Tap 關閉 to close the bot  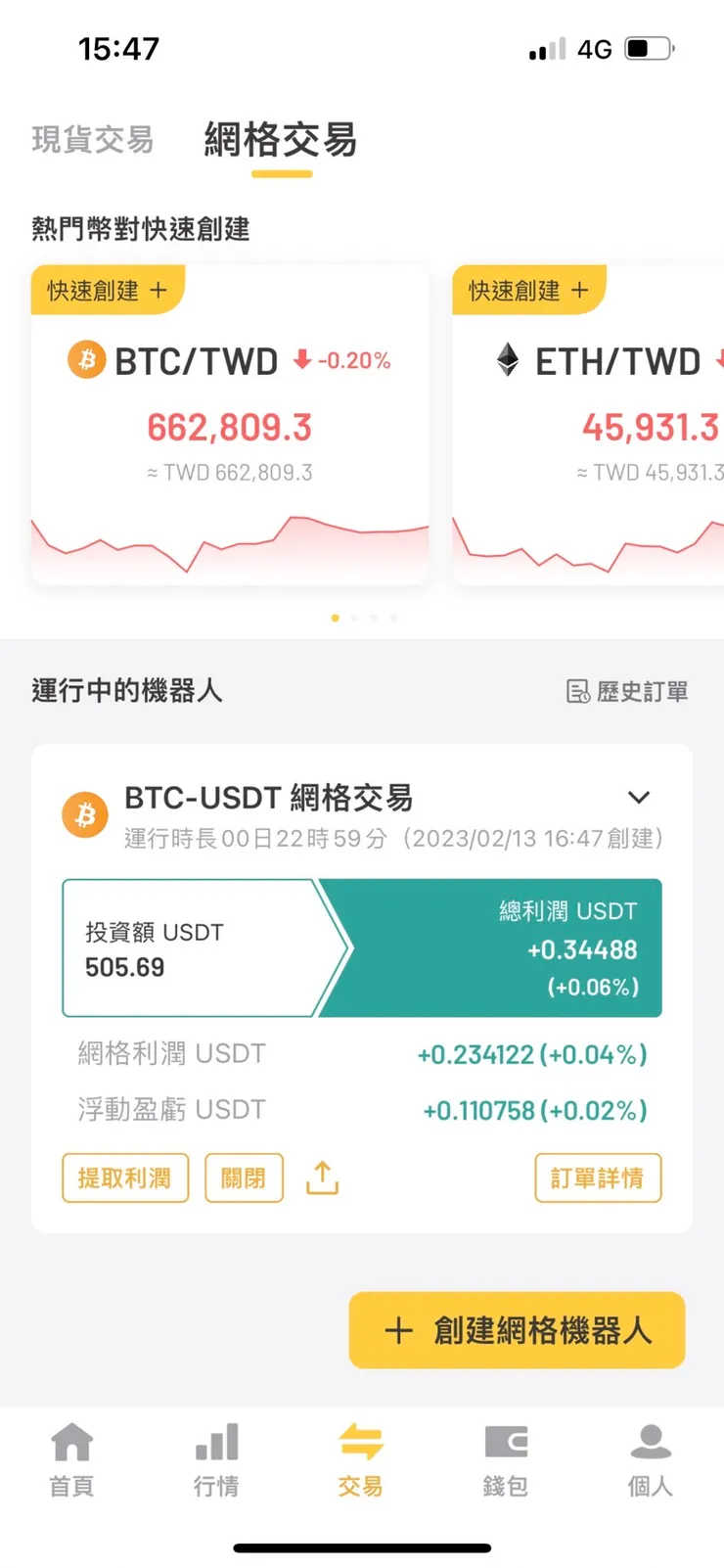click(x=244, y=1177)
